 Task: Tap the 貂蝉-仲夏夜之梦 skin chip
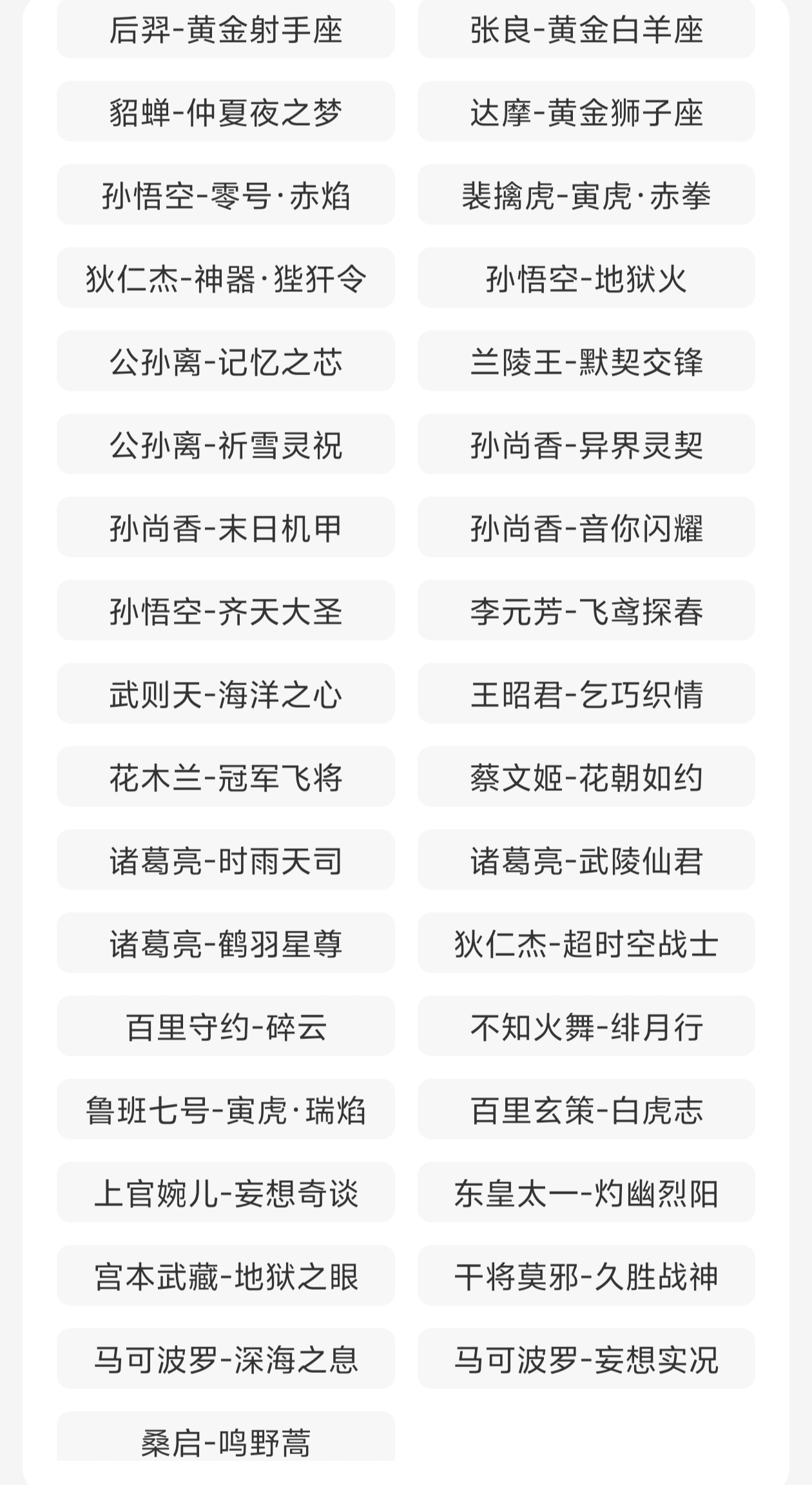226,112
